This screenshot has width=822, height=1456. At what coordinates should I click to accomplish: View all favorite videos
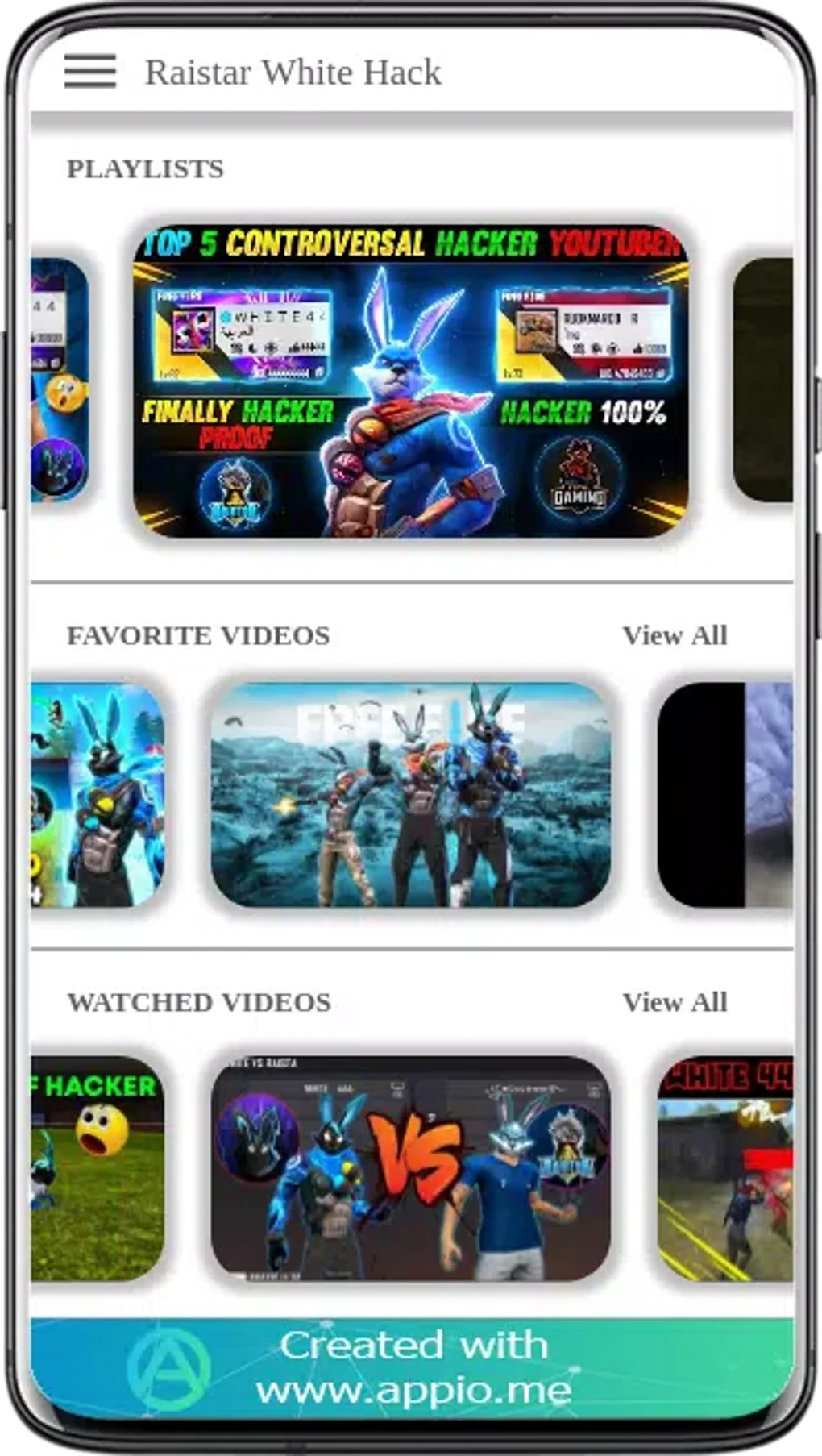(675, 635)
